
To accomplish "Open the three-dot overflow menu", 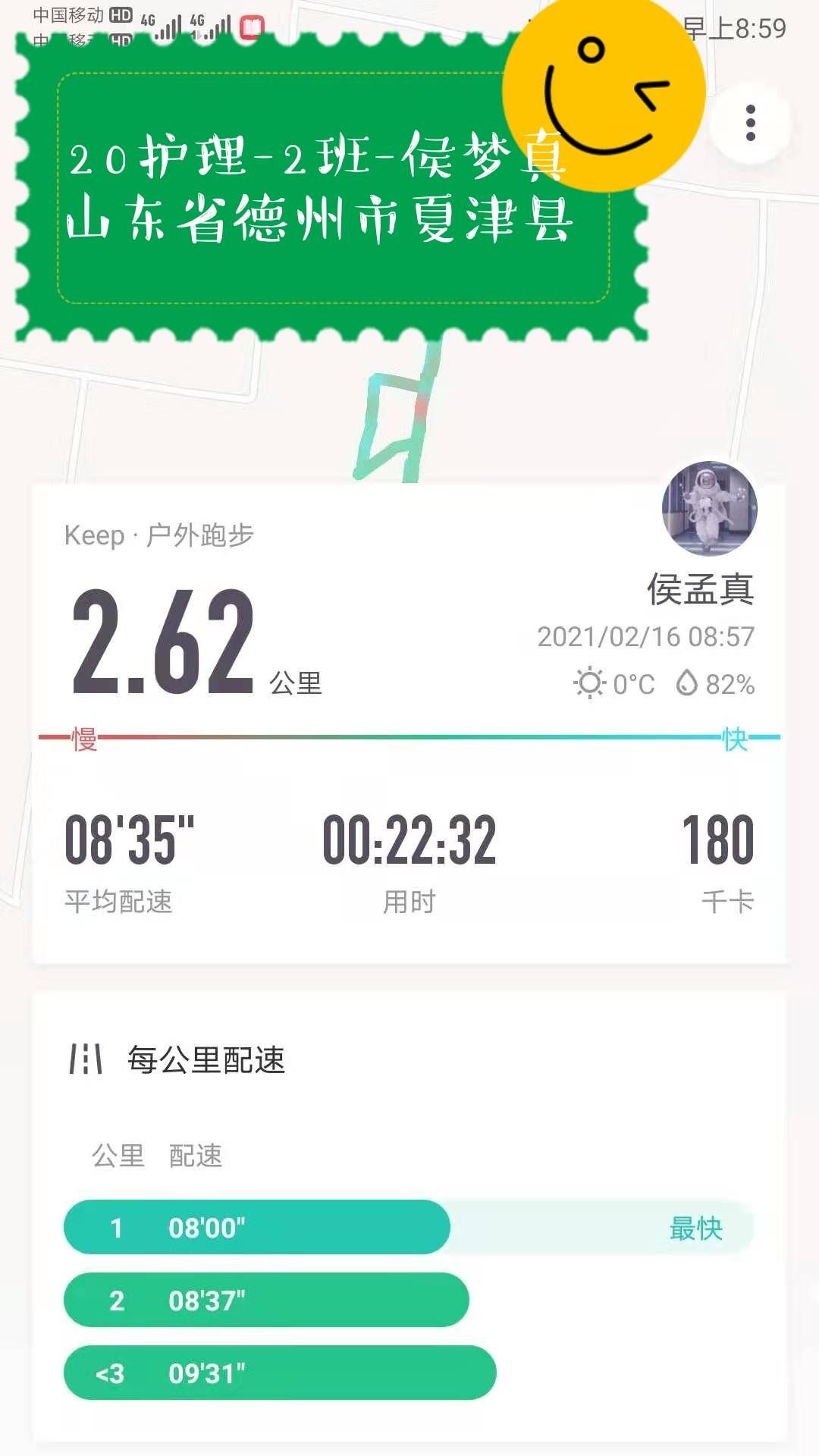I will (750, 123).
